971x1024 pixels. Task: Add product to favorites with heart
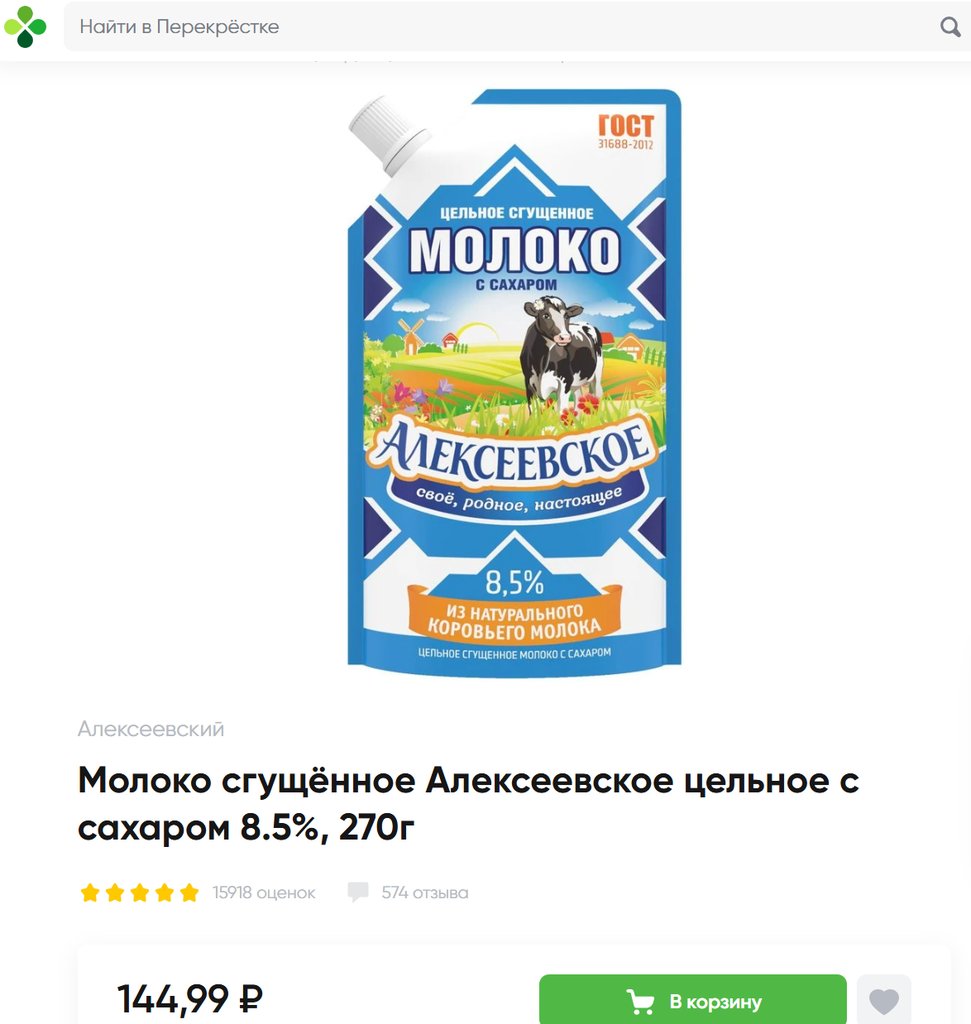click(x=884, y=1000)
